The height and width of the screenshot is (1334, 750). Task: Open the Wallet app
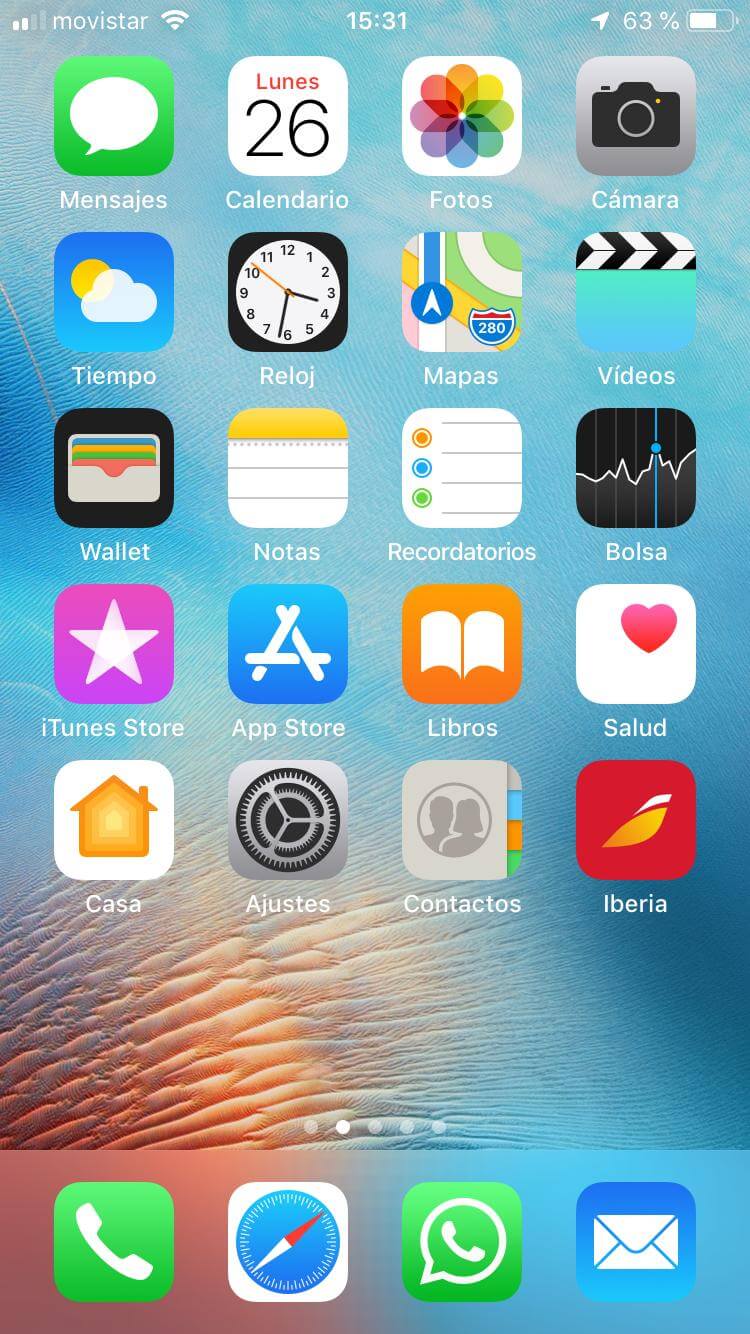tap(114, 468)
